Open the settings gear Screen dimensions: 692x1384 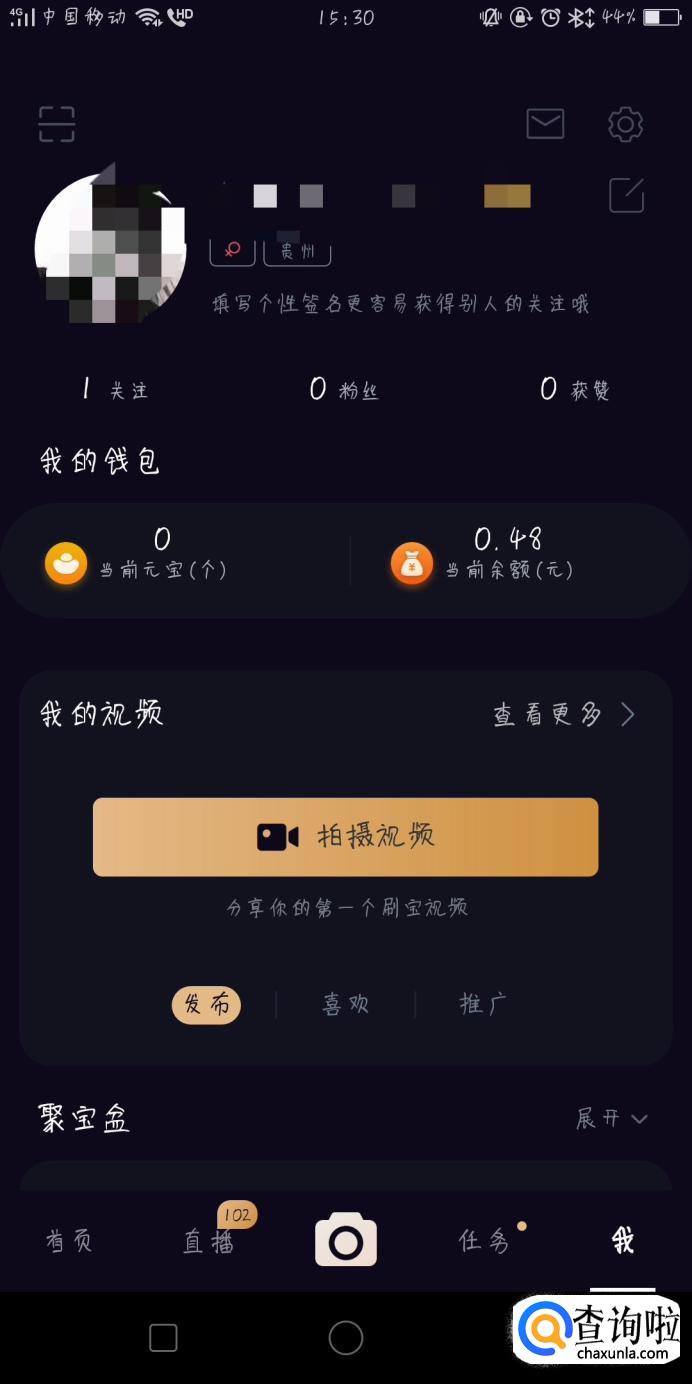tap(625, 124)
